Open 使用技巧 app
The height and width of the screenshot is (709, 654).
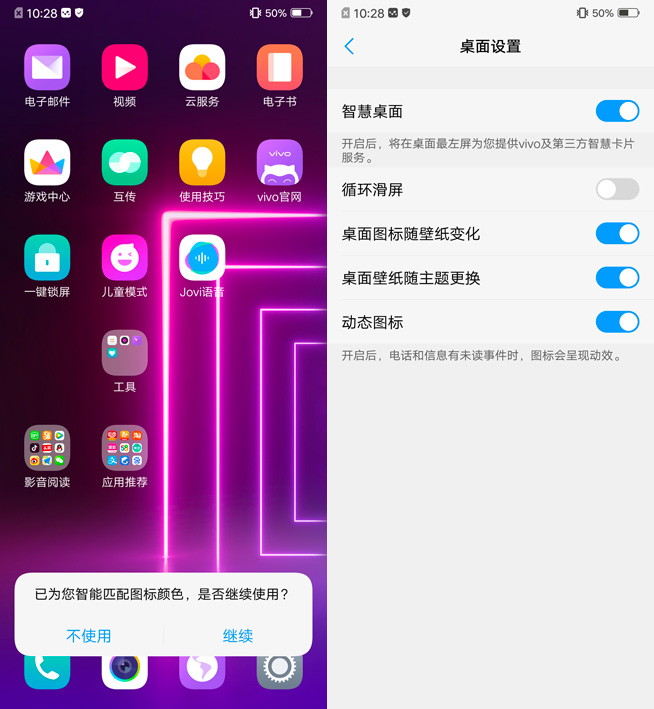(x=202, y=162)
